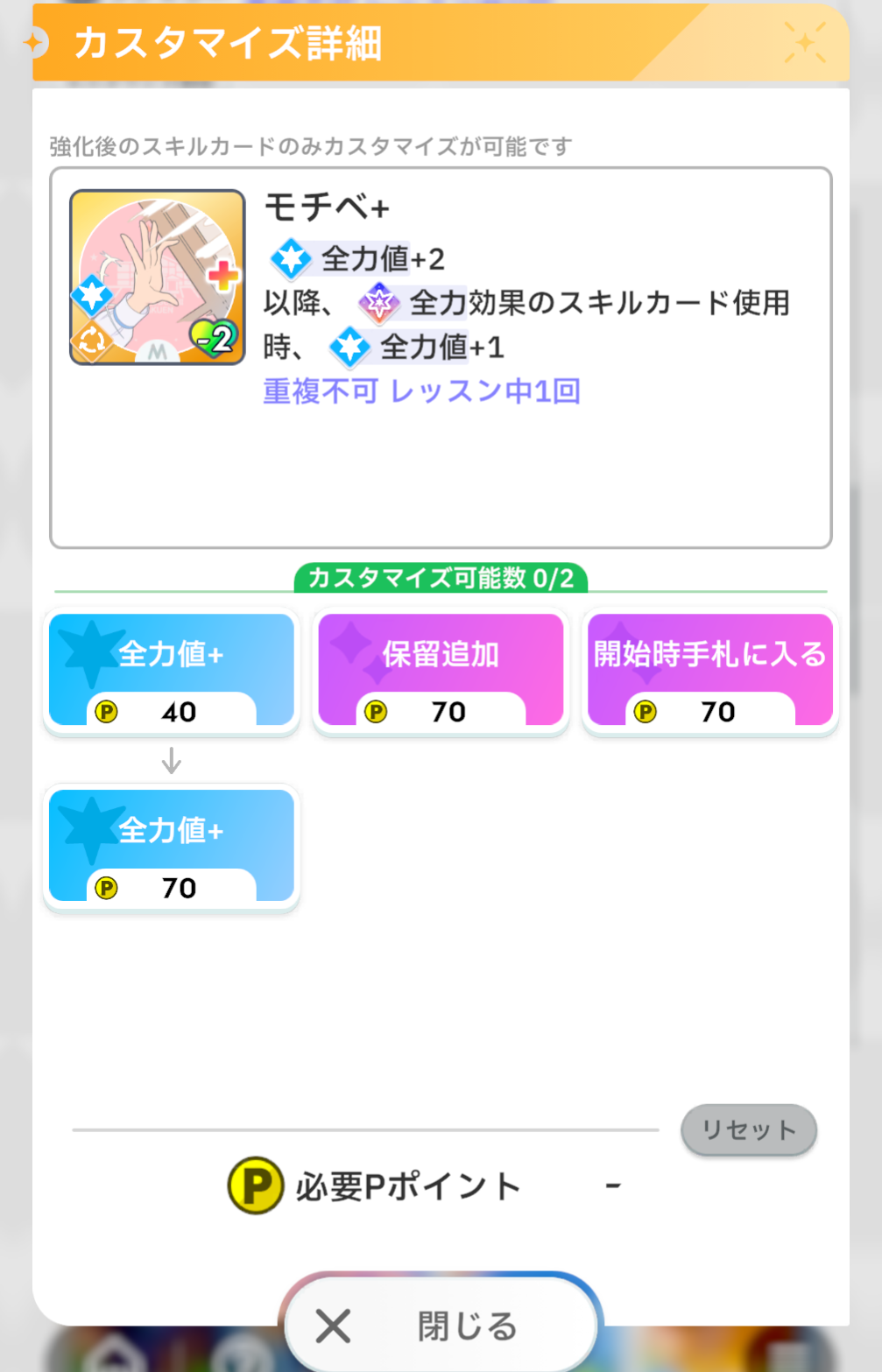This screenshot has height=1372, width=882.
Task: Open the モチベ+ skill card image
Action: [158, 278]
